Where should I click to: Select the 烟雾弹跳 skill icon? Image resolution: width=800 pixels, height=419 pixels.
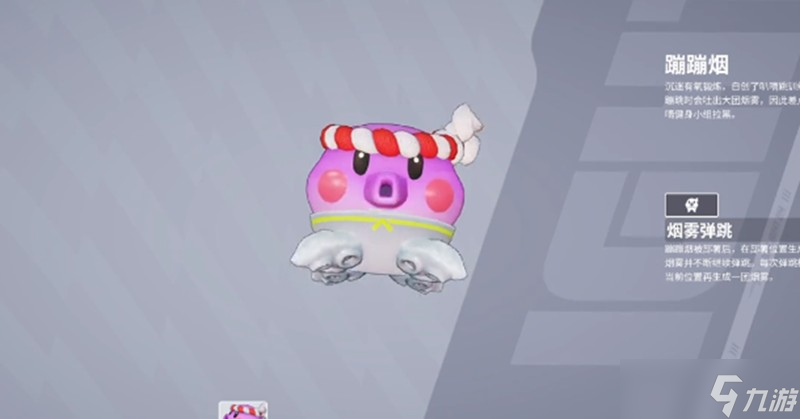click(691, 204)
